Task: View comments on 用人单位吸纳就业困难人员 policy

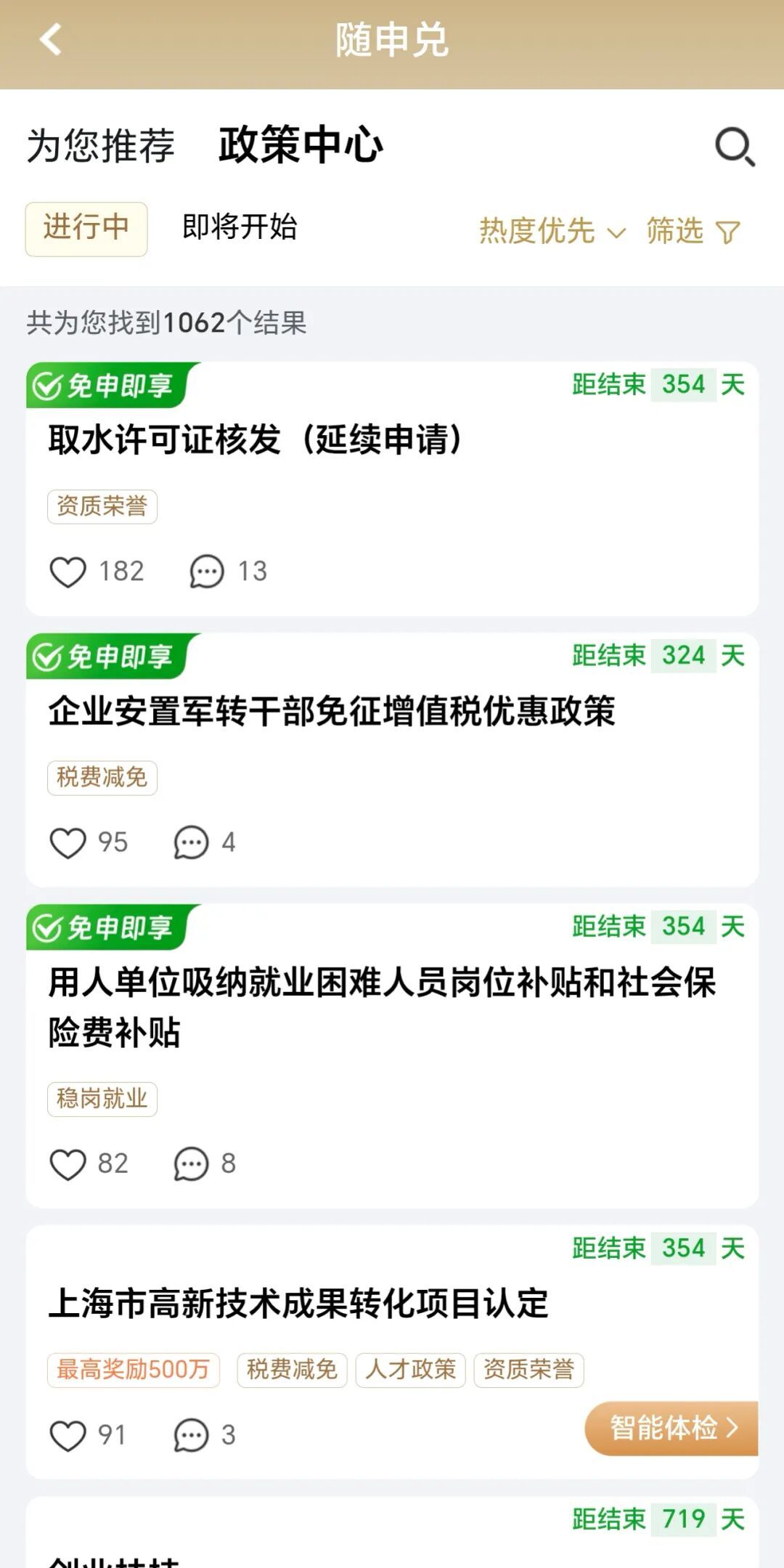Action: point(191,1164)
